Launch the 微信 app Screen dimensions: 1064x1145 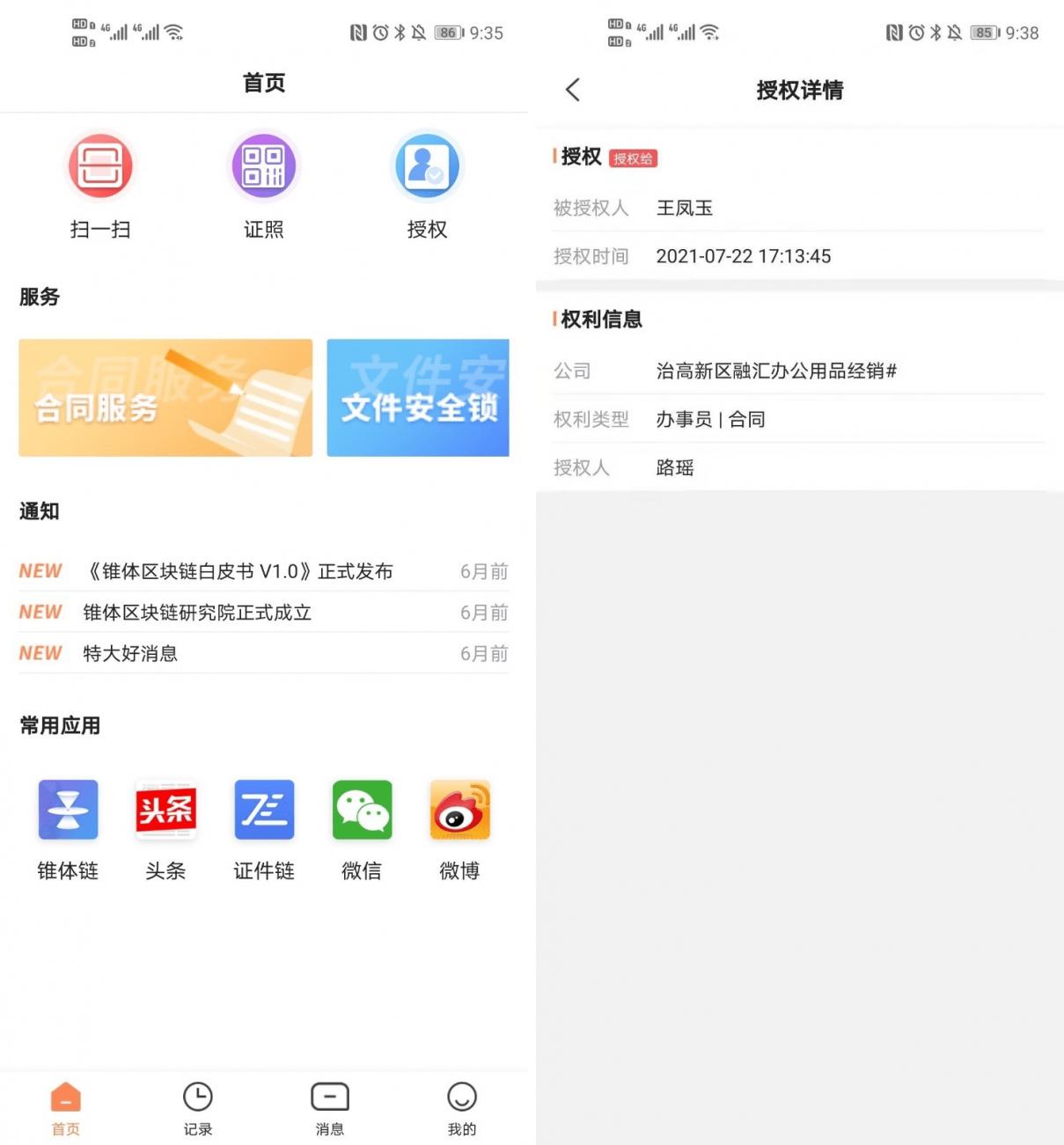click(x=362, y=811)
